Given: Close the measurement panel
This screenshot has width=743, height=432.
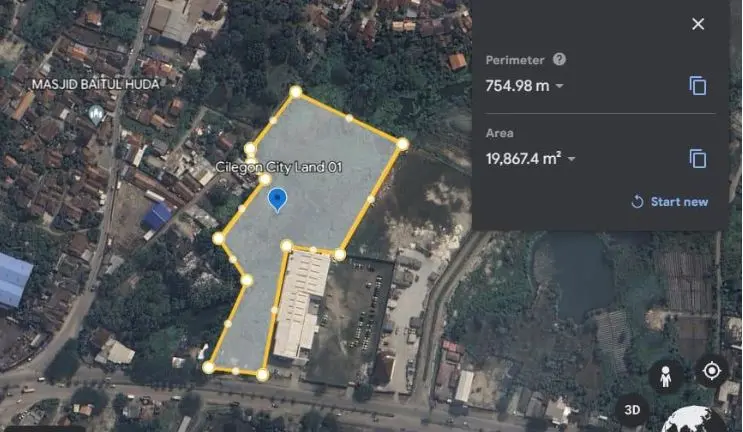Looking at the screenshot, I should click(x=698, y=24).
